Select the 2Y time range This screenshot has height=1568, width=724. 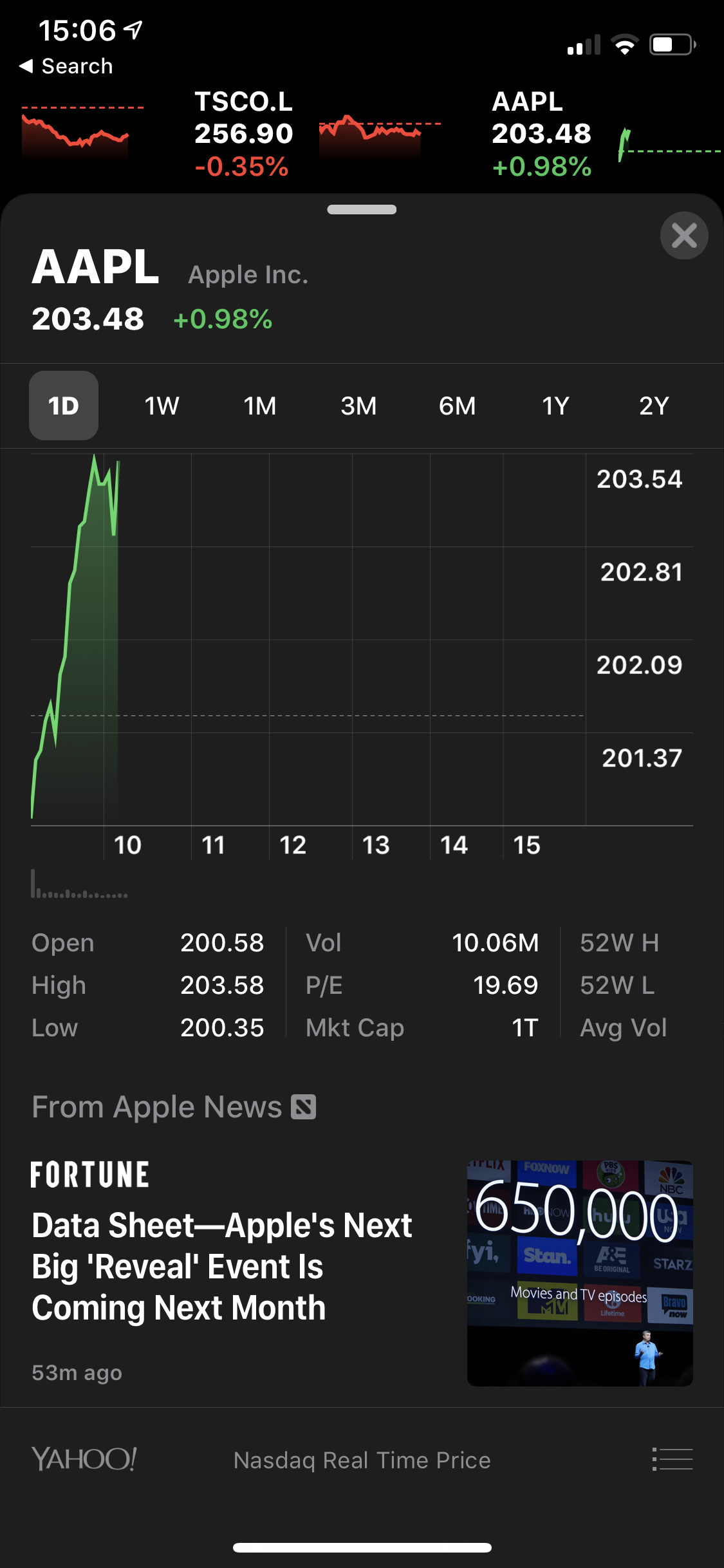[x=654, y=406]
